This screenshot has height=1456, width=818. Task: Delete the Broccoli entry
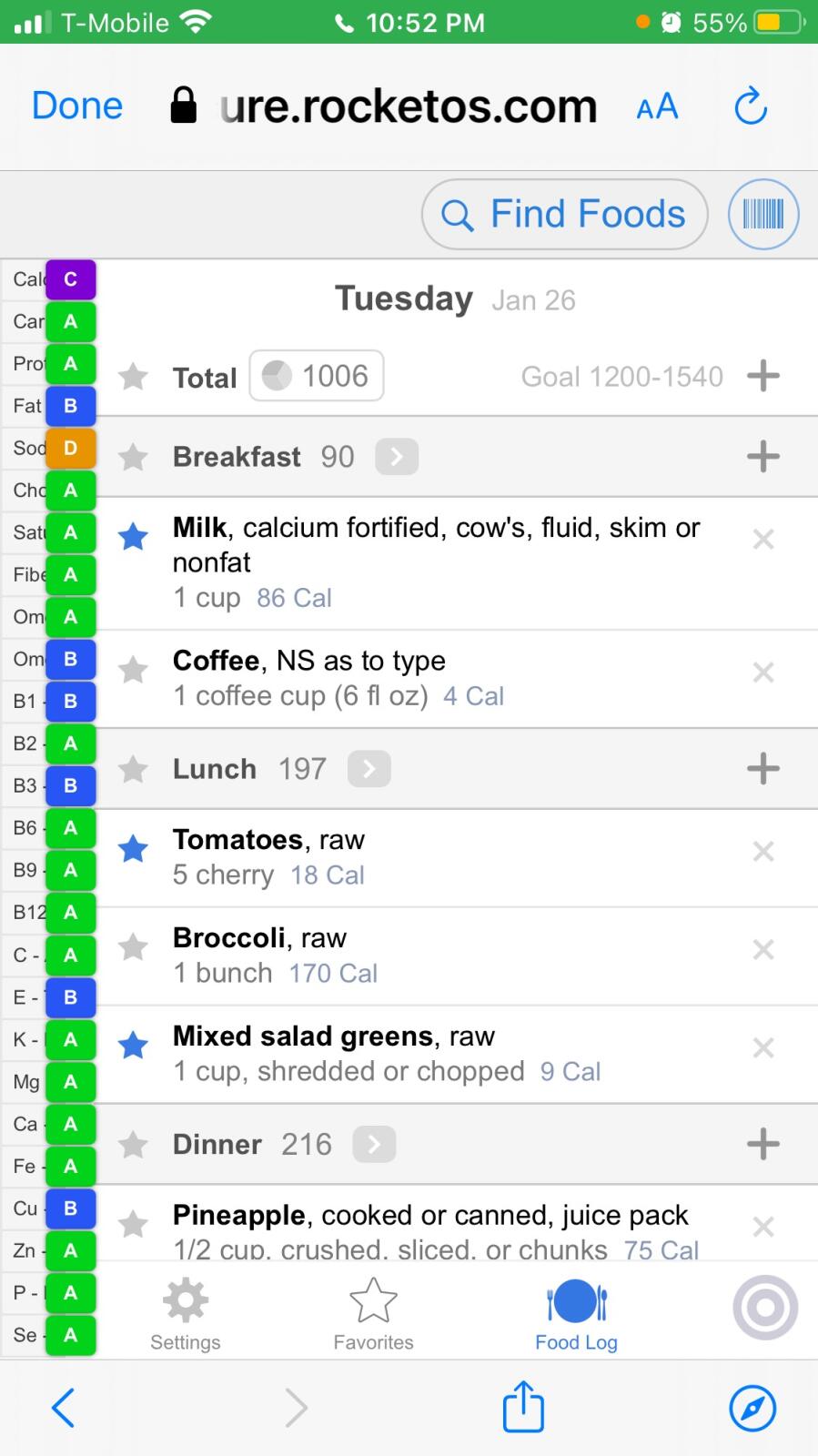tap(762, 950)
